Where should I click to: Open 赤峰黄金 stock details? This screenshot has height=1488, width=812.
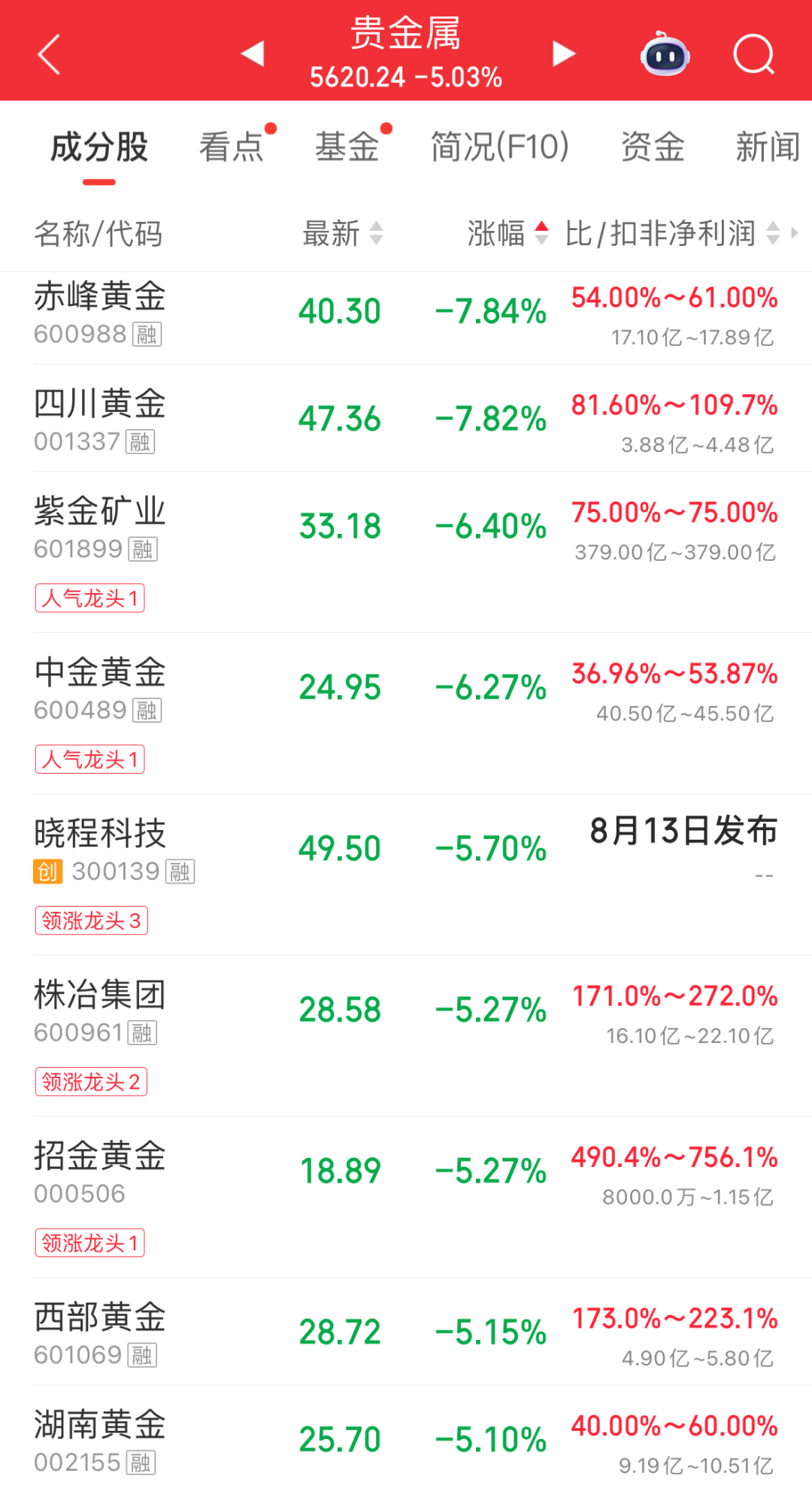(406, 311)
